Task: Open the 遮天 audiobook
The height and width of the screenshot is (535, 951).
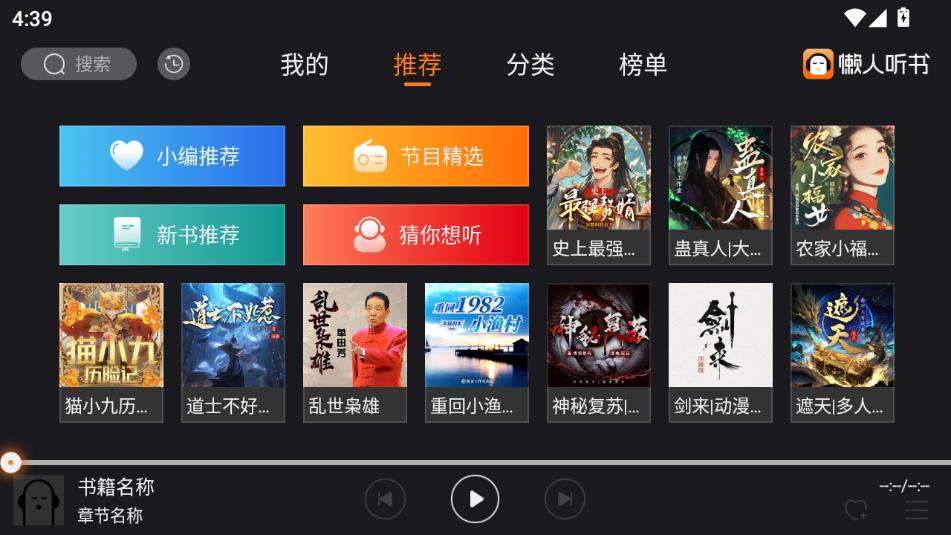Action: [842, 351]
